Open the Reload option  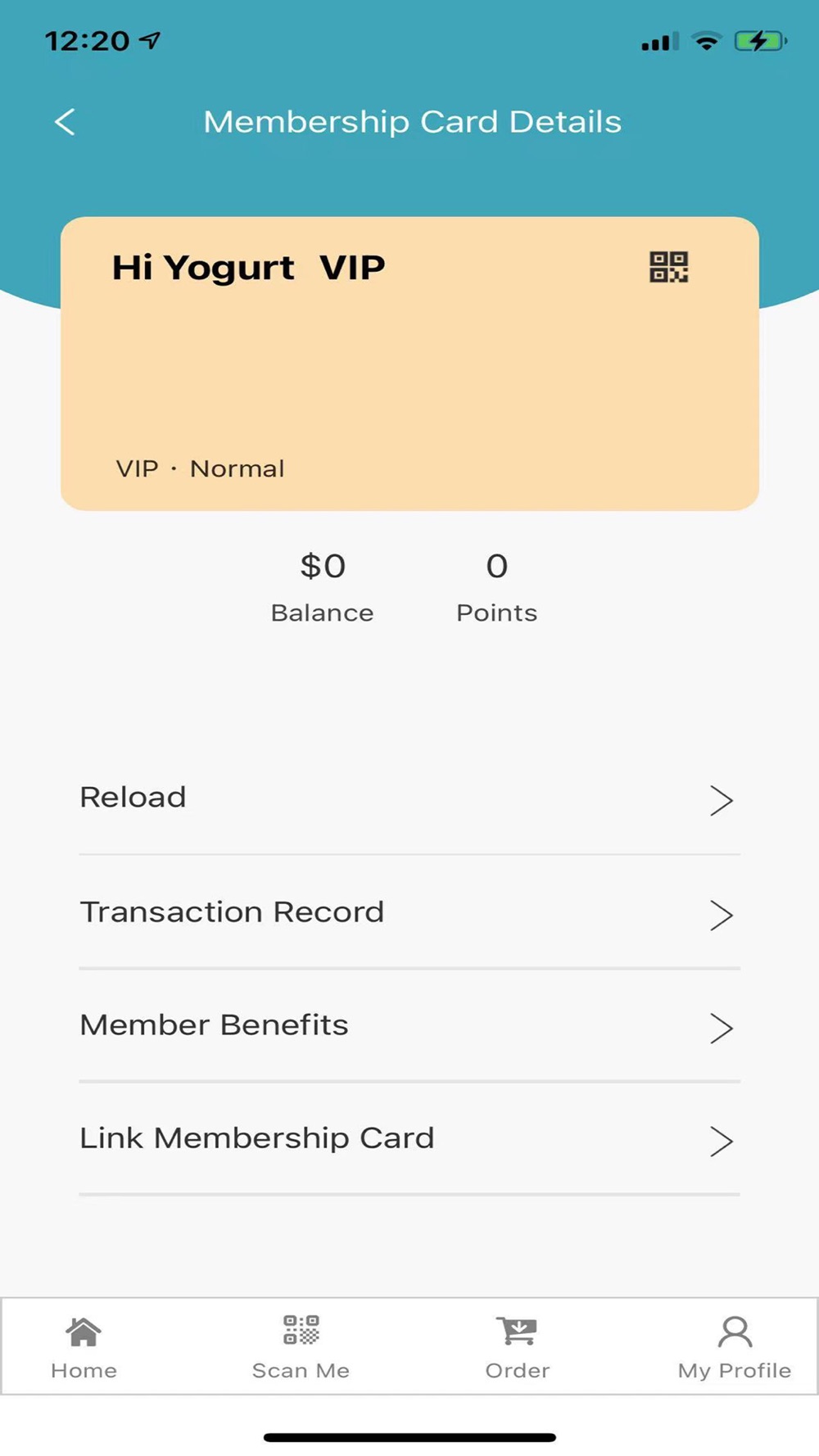[409, 798]
